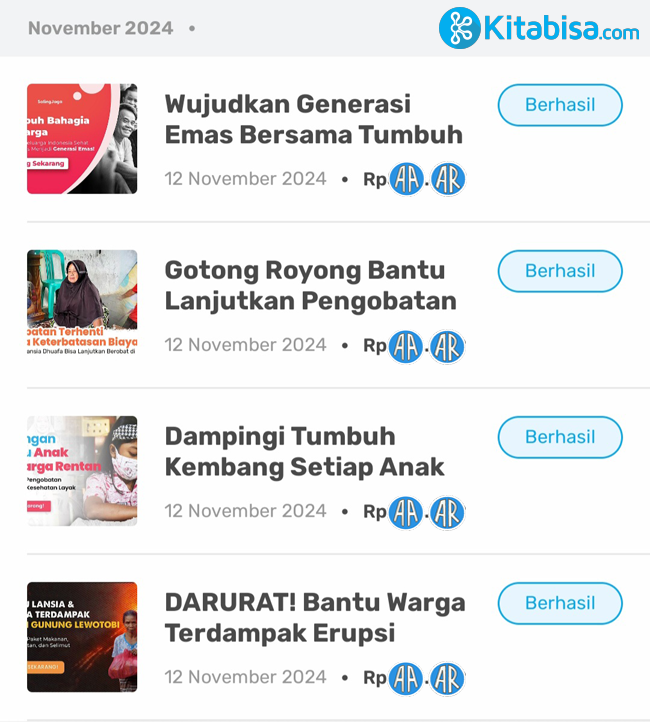This screenshot has width=650, height=722.
Task: View the Gotong Royong Bantu Lanjutkan Pengobatan donation
Action: [x=310, y=285]
